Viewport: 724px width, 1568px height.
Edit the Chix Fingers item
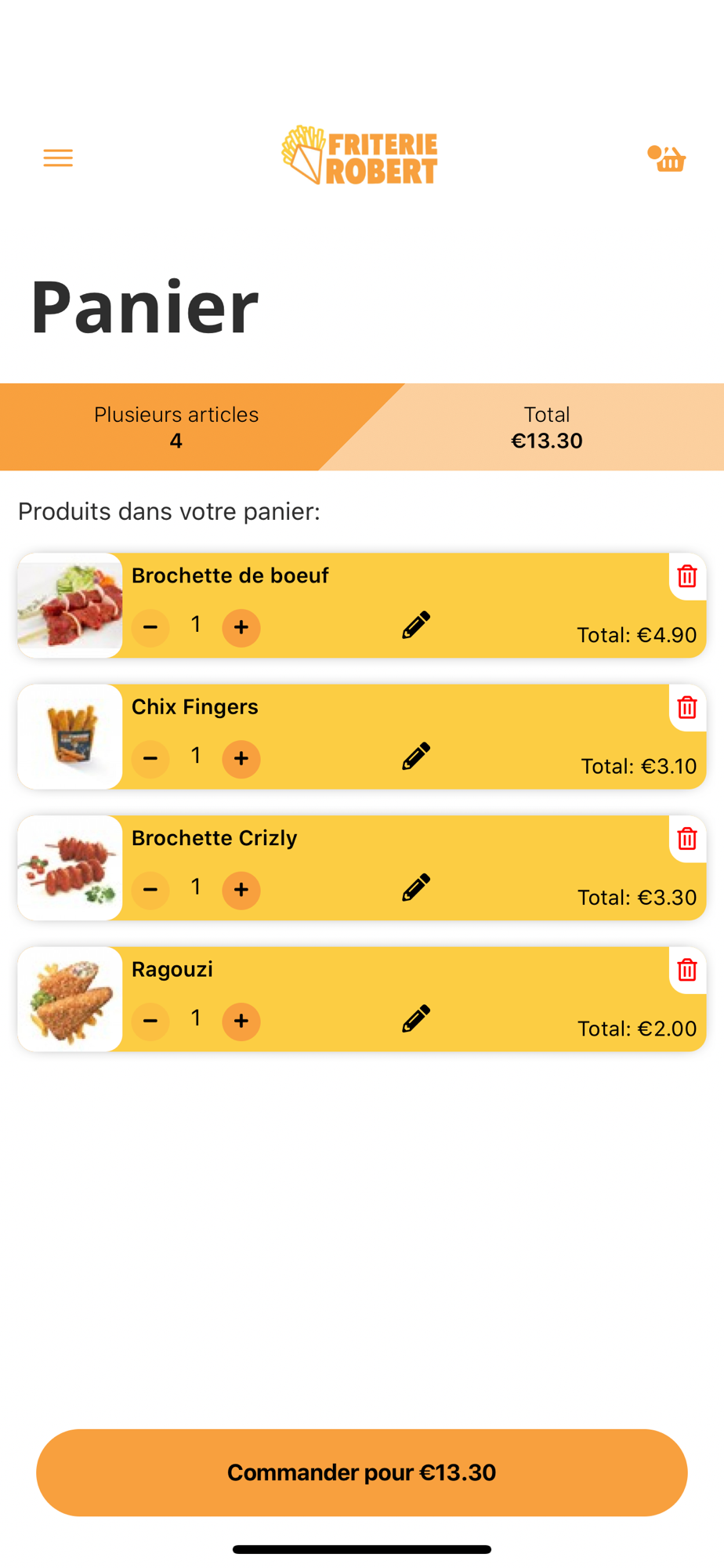coord(416,757)
